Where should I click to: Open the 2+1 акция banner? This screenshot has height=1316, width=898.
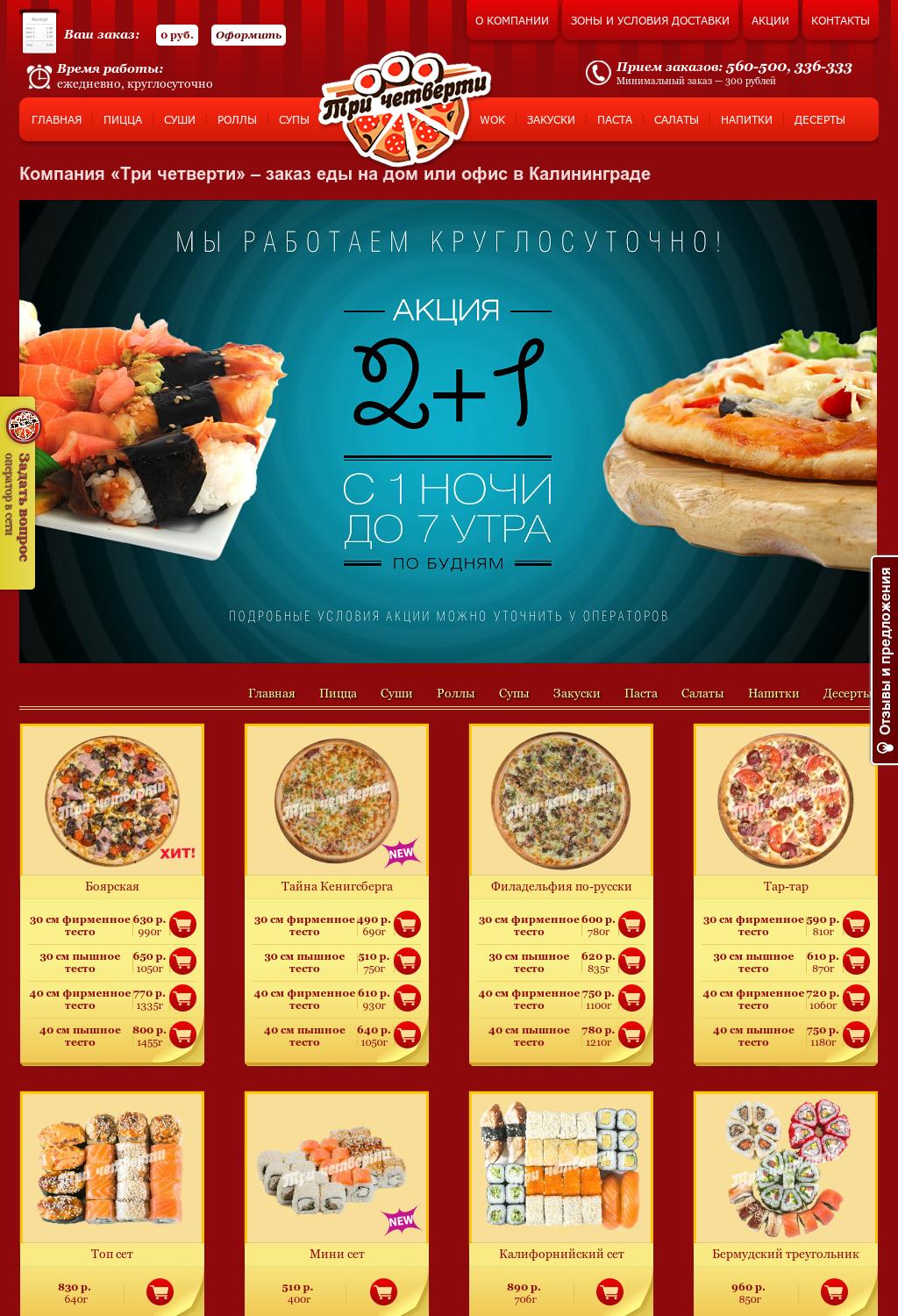(447, 431)
